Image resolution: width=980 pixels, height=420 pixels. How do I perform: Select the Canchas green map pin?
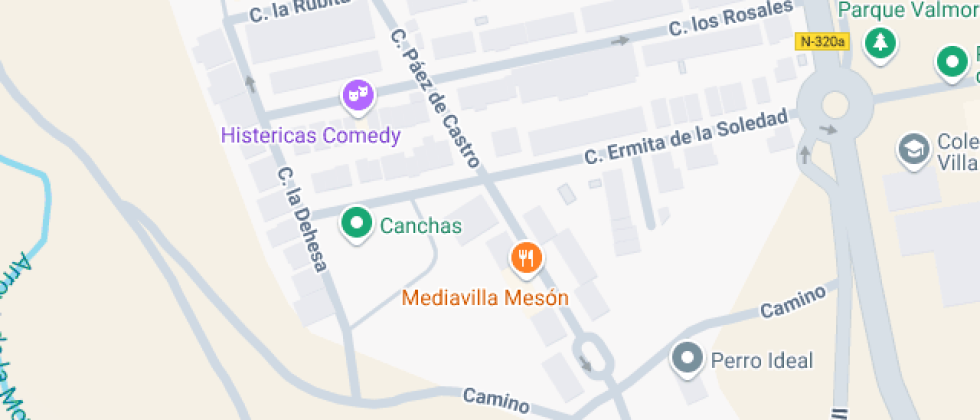click(356, 224)
